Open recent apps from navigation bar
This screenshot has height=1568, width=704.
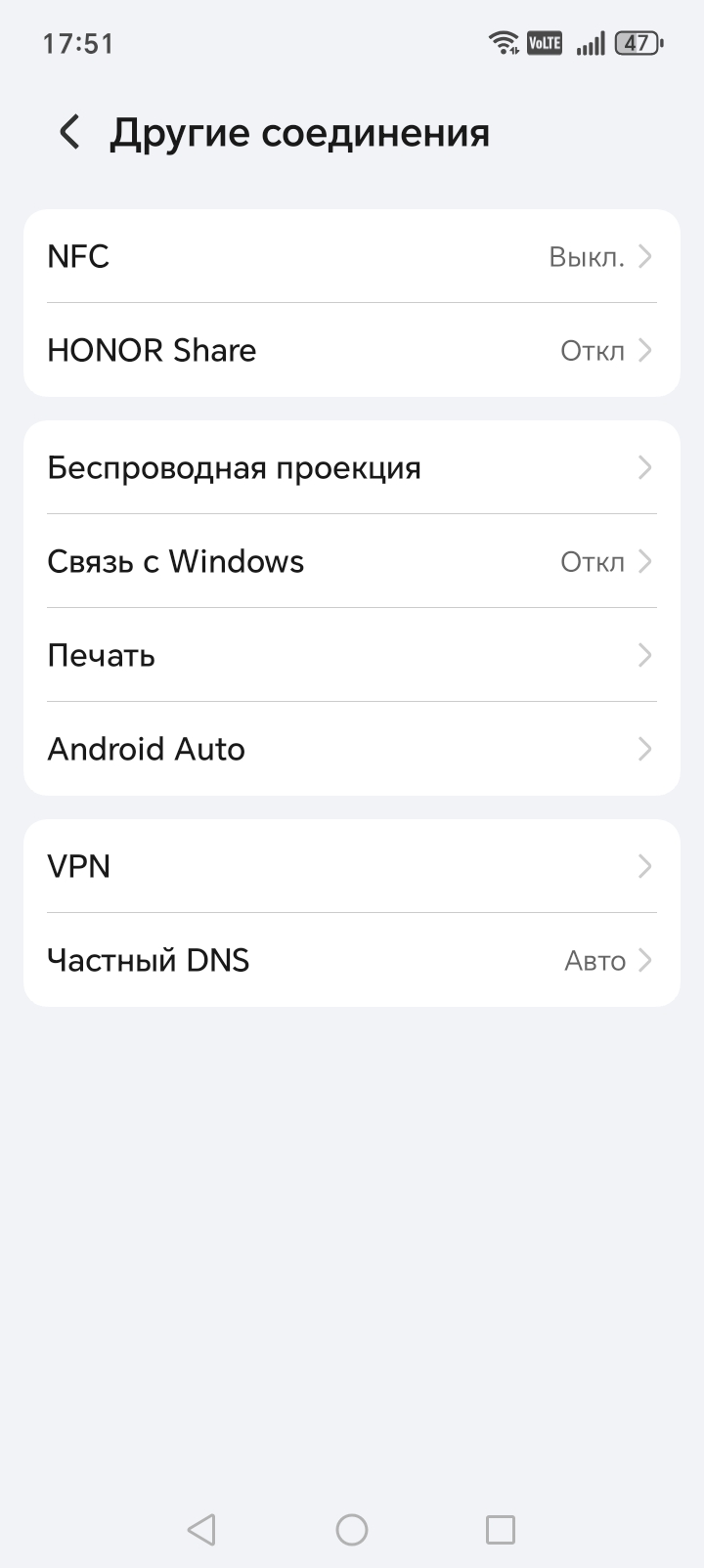tap(501, 1530)
